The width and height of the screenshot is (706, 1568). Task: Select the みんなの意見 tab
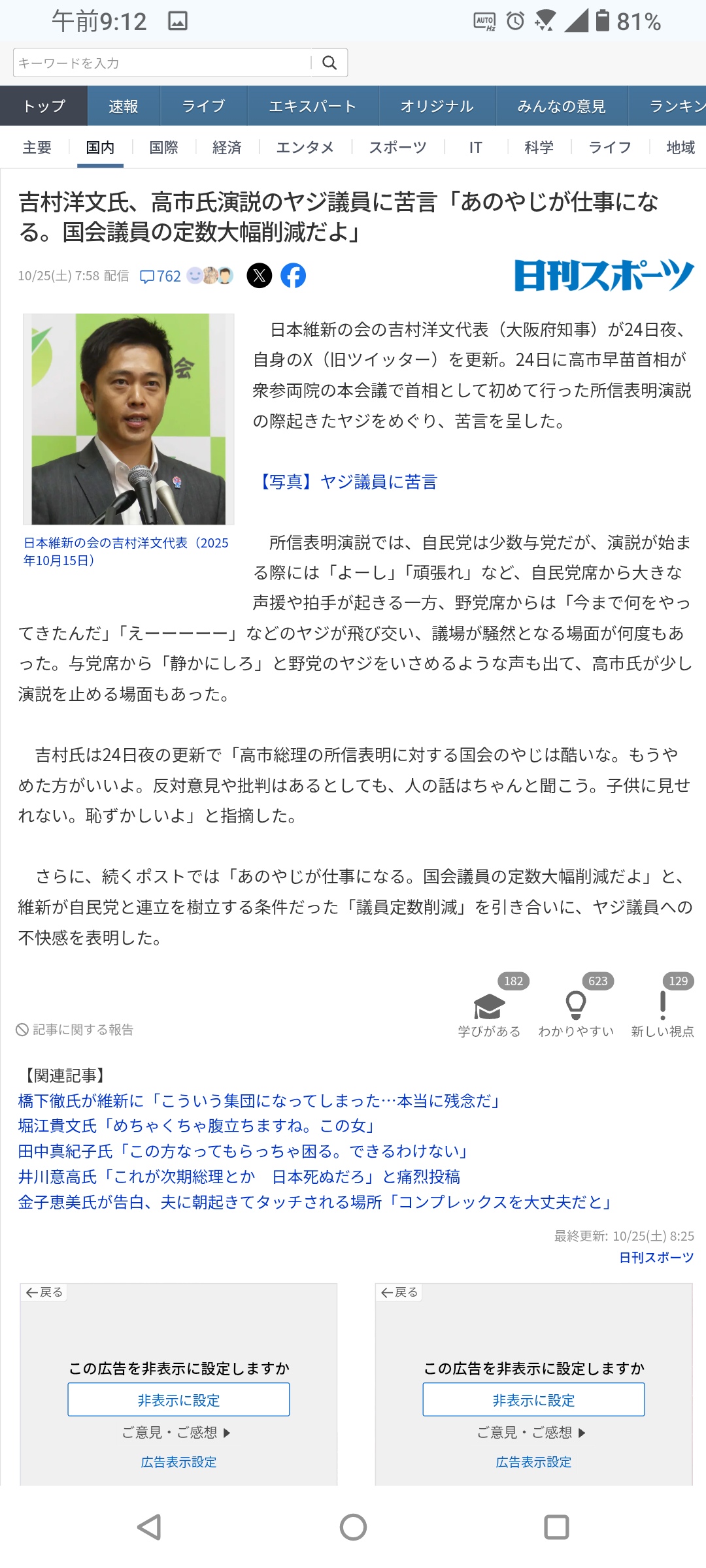pyautogui.click(x=562, y=106)
